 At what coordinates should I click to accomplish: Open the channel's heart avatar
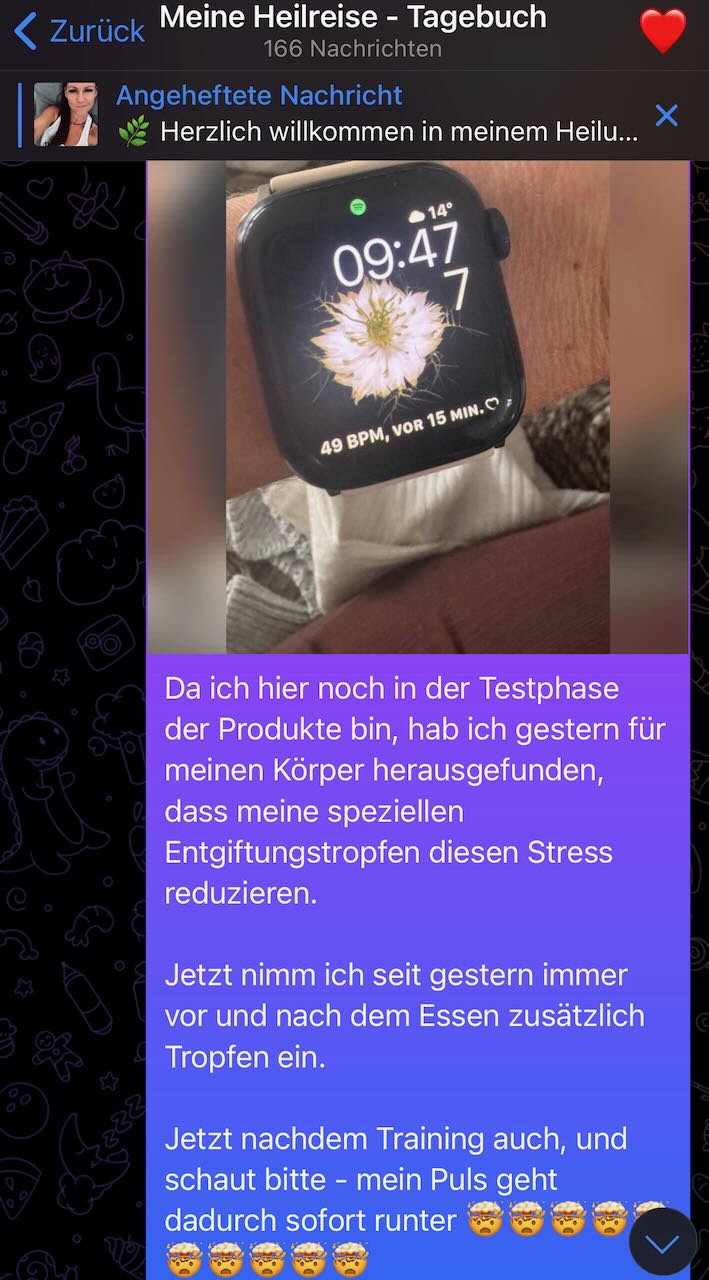pyautogui.click(x=663, y=31)
